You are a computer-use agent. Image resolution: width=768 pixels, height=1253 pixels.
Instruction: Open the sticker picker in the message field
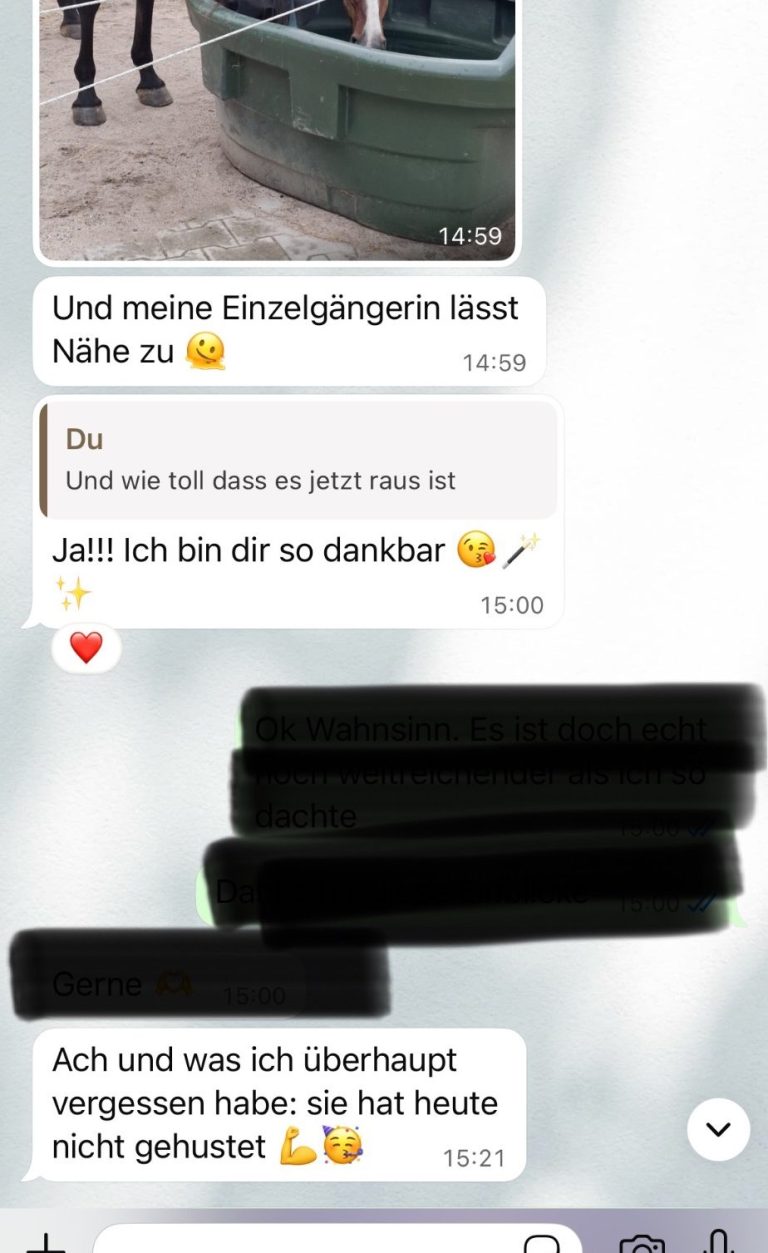tap(541, 1243)
